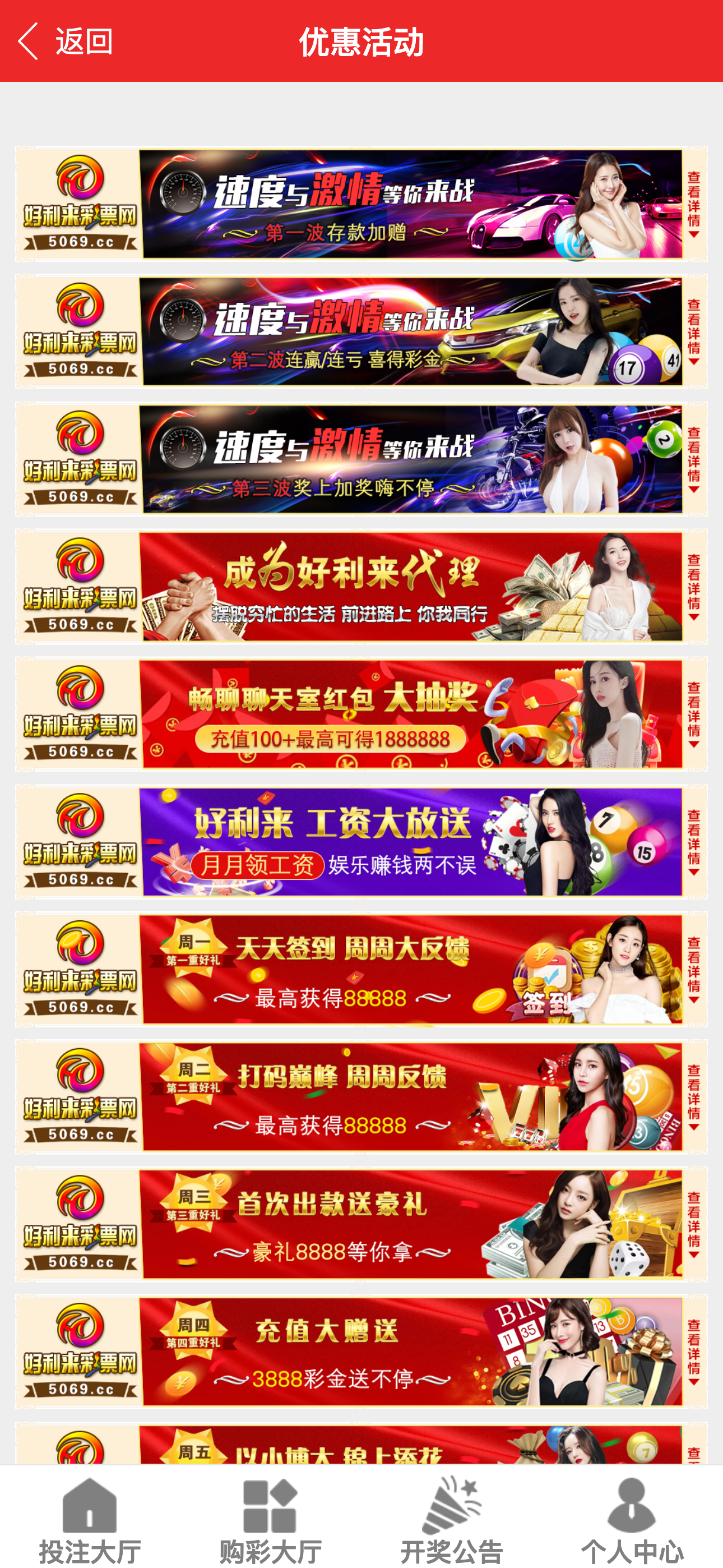This screenshot has height=1568, width=723.
Task: View the 周三 首次出款送豪礼 promotion
Action: pyautogui.click(x=411, y=1225)
